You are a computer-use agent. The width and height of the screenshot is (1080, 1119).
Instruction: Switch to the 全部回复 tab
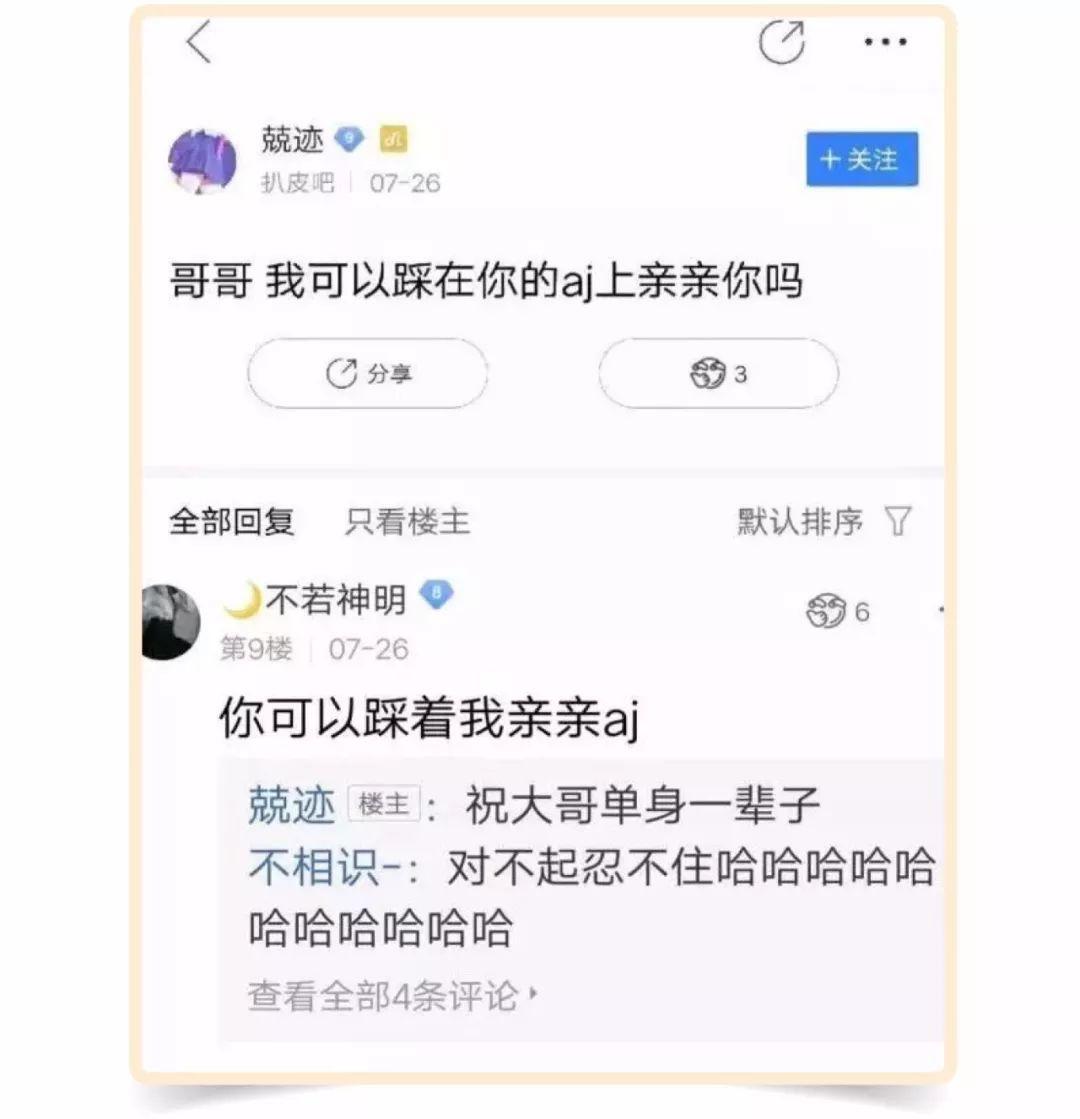[231, 521]
